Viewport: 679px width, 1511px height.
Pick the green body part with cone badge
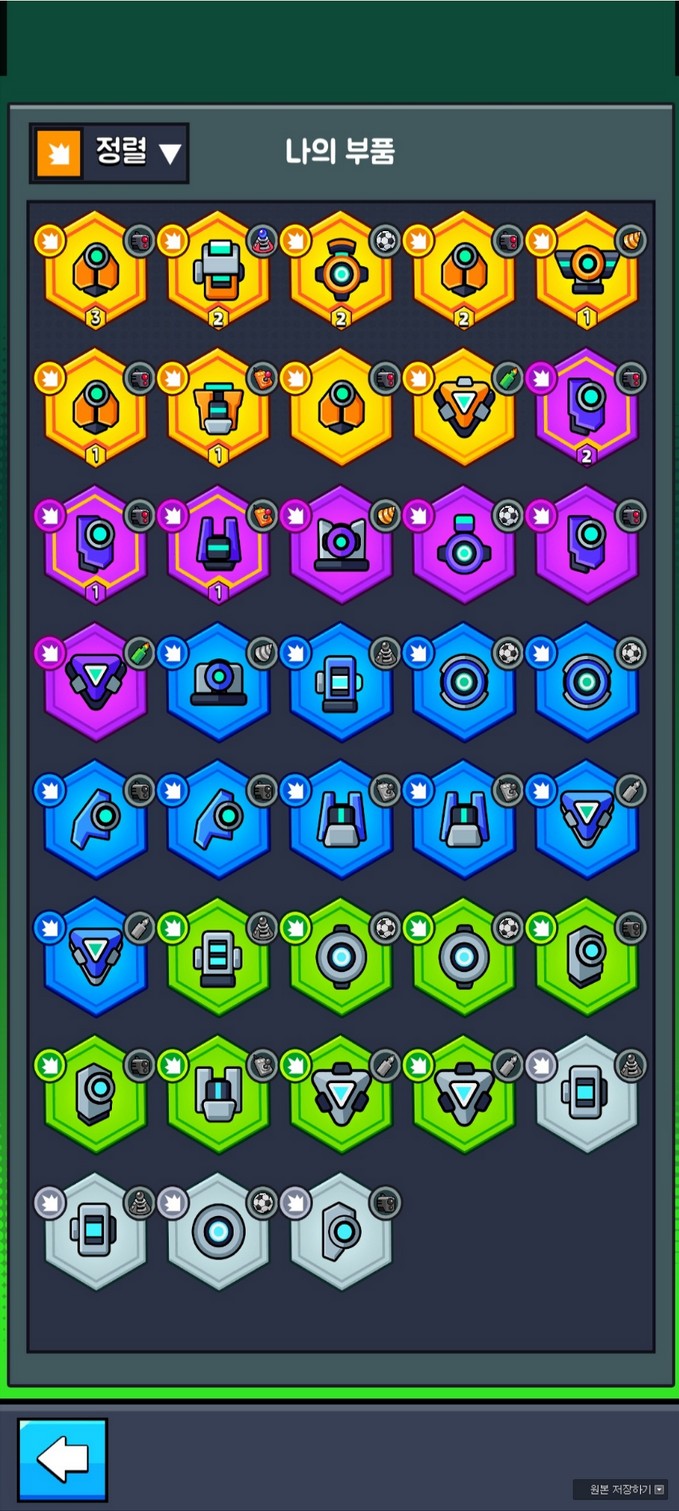(218, 957)
